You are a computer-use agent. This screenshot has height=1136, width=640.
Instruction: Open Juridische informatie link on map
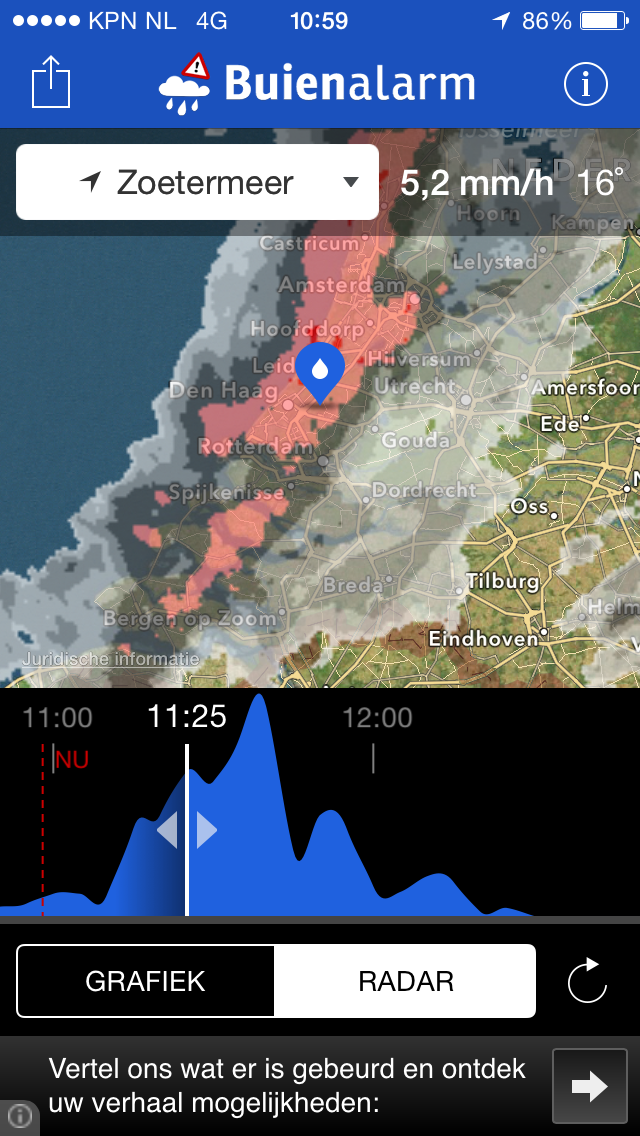click(111, 660)
